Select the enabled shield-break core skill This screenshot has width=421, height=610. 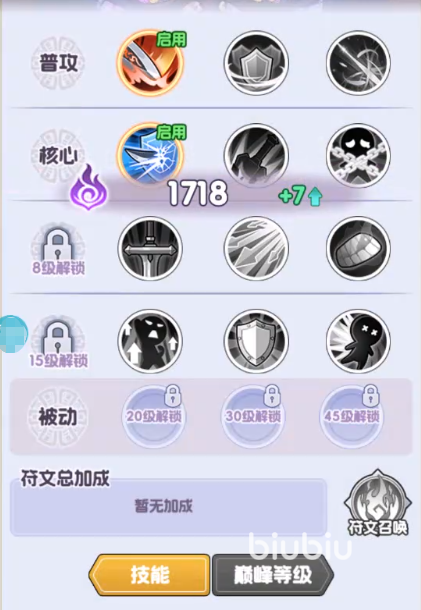coord(150,156)
